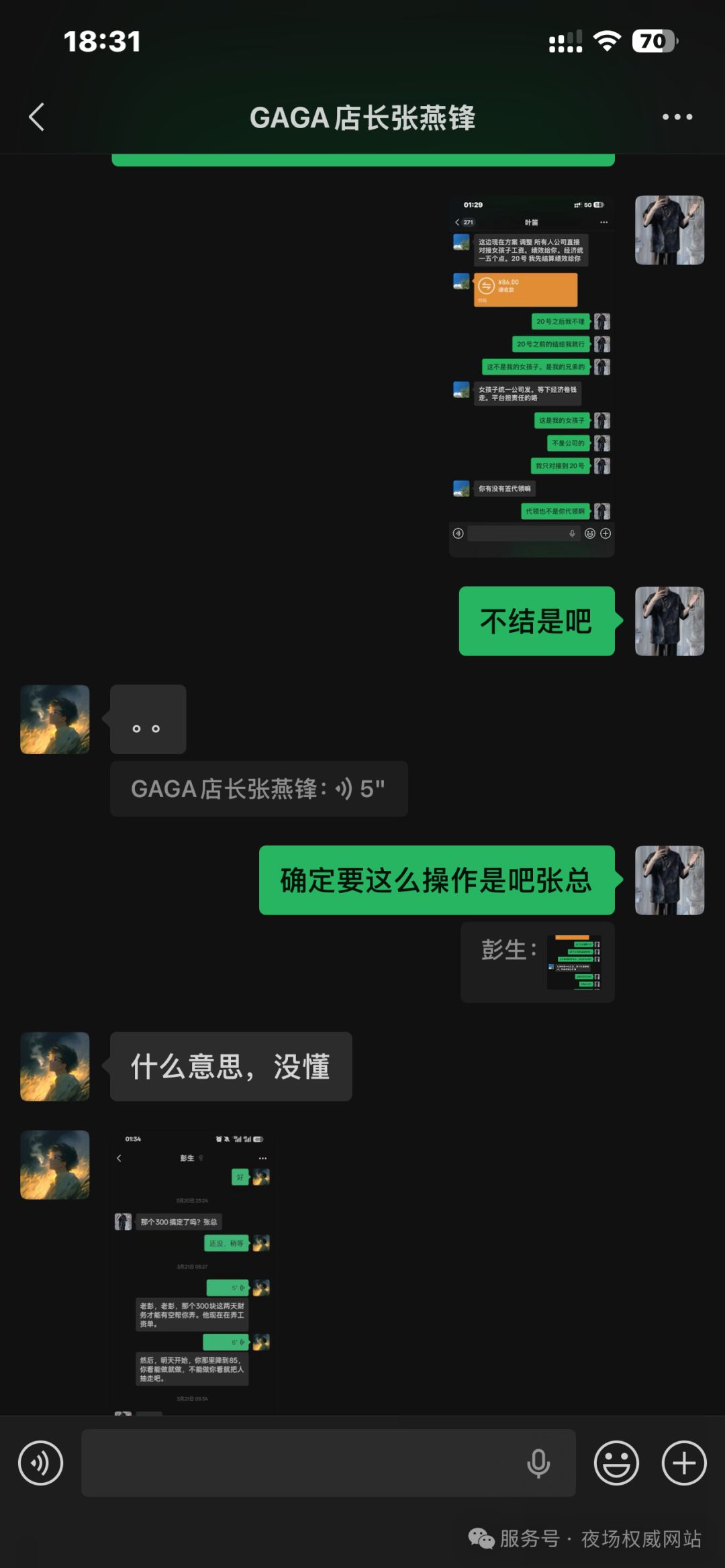Open the quoted image from 彭生
This screenshot has width=725, height=1568.
[x=574, y=962]
